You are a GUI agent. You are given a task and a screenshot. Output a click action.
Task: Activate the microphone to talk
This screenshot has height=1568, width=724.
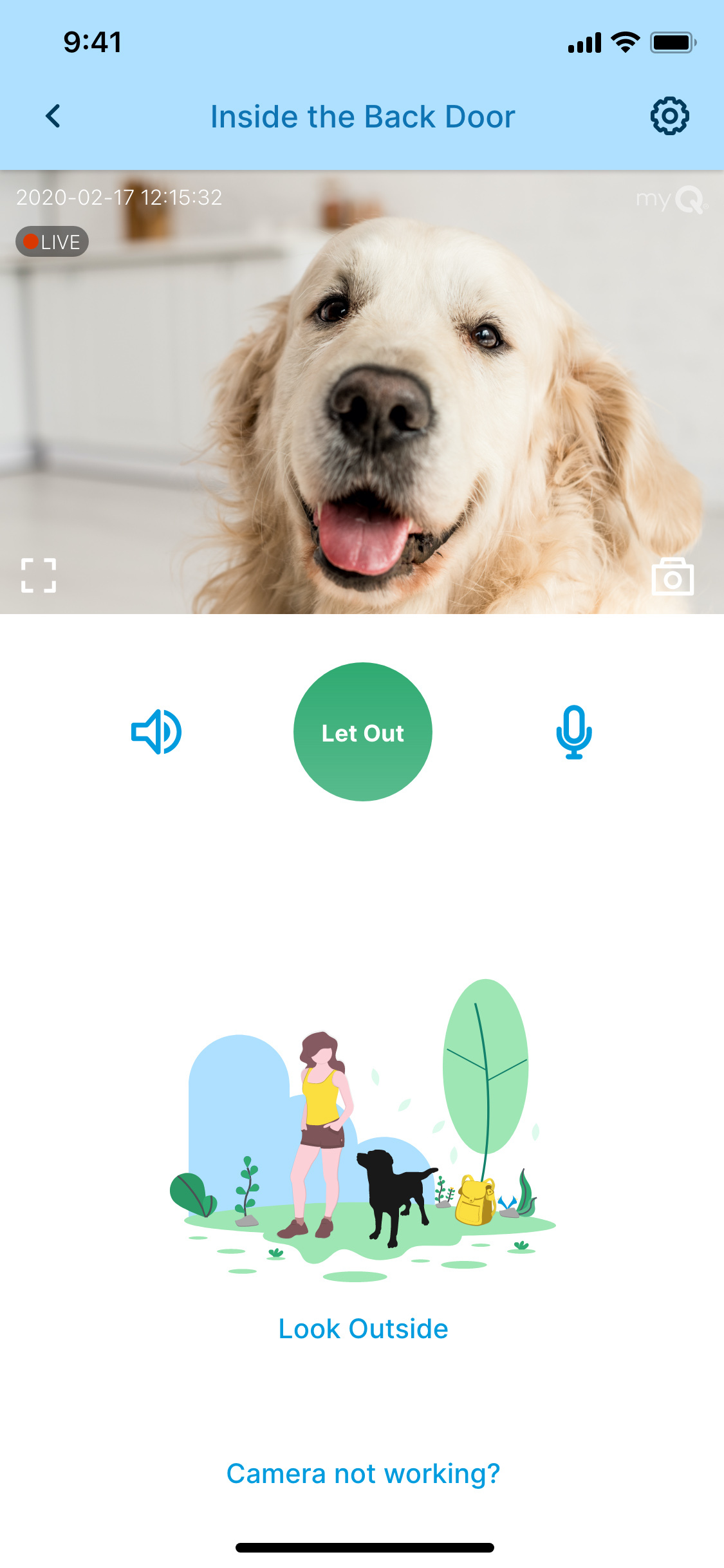tap(573, 732)
